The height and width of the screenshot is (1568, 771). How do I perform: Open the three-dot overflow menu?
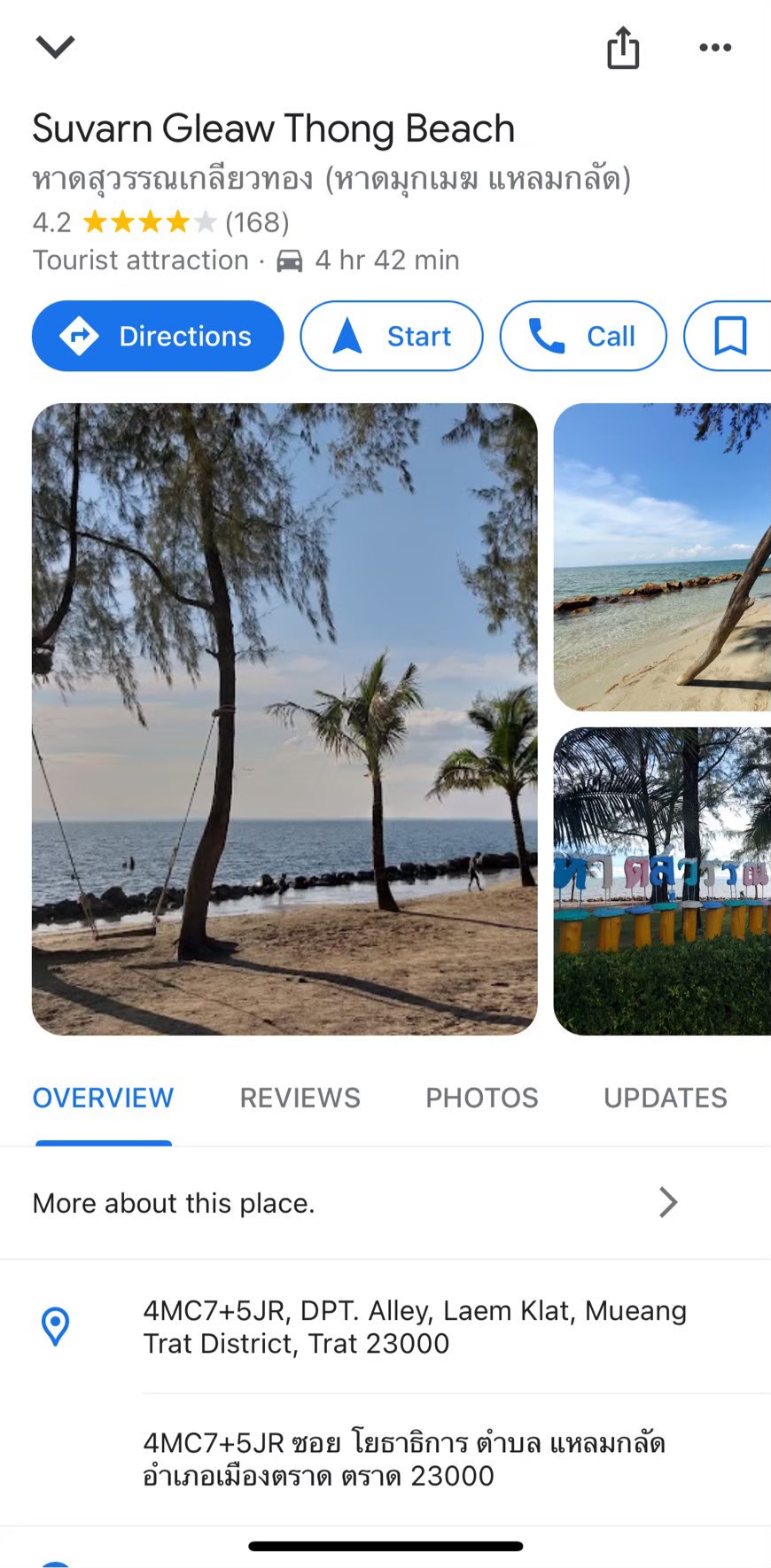[715, 47]
